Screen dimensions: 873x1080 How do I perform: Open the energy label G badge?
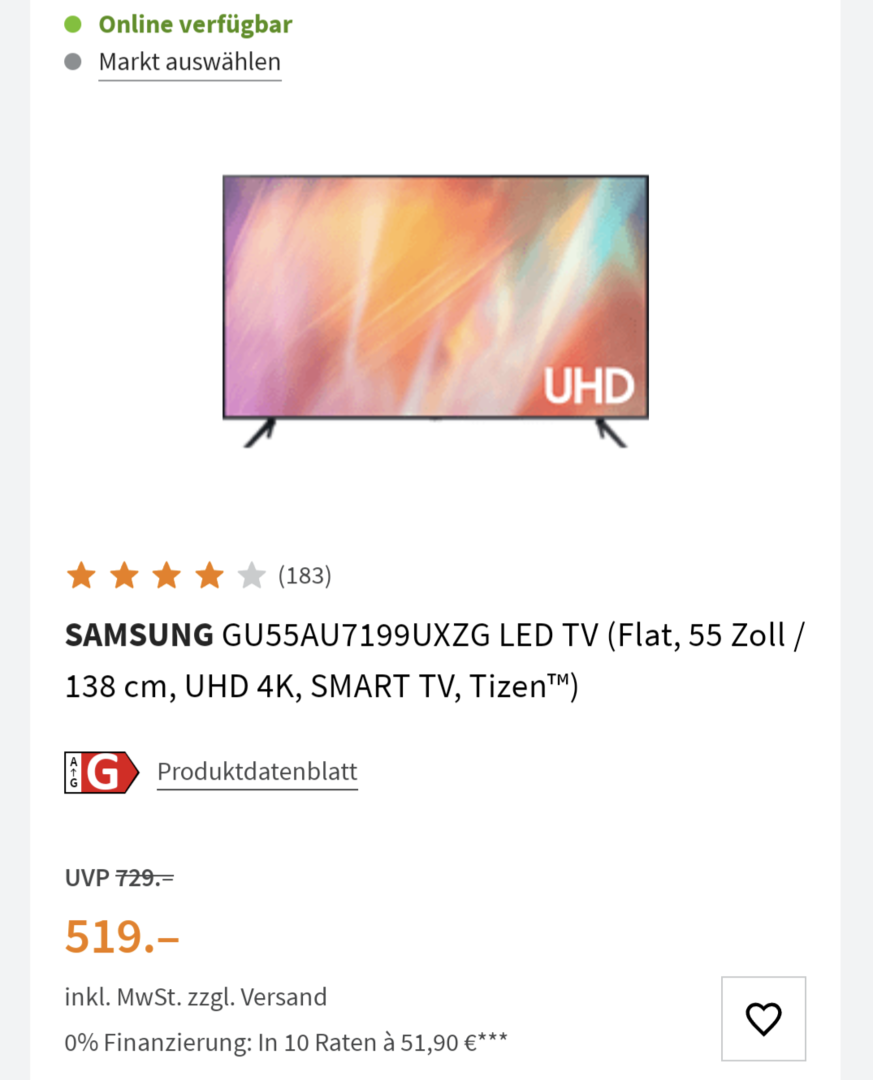95,772
